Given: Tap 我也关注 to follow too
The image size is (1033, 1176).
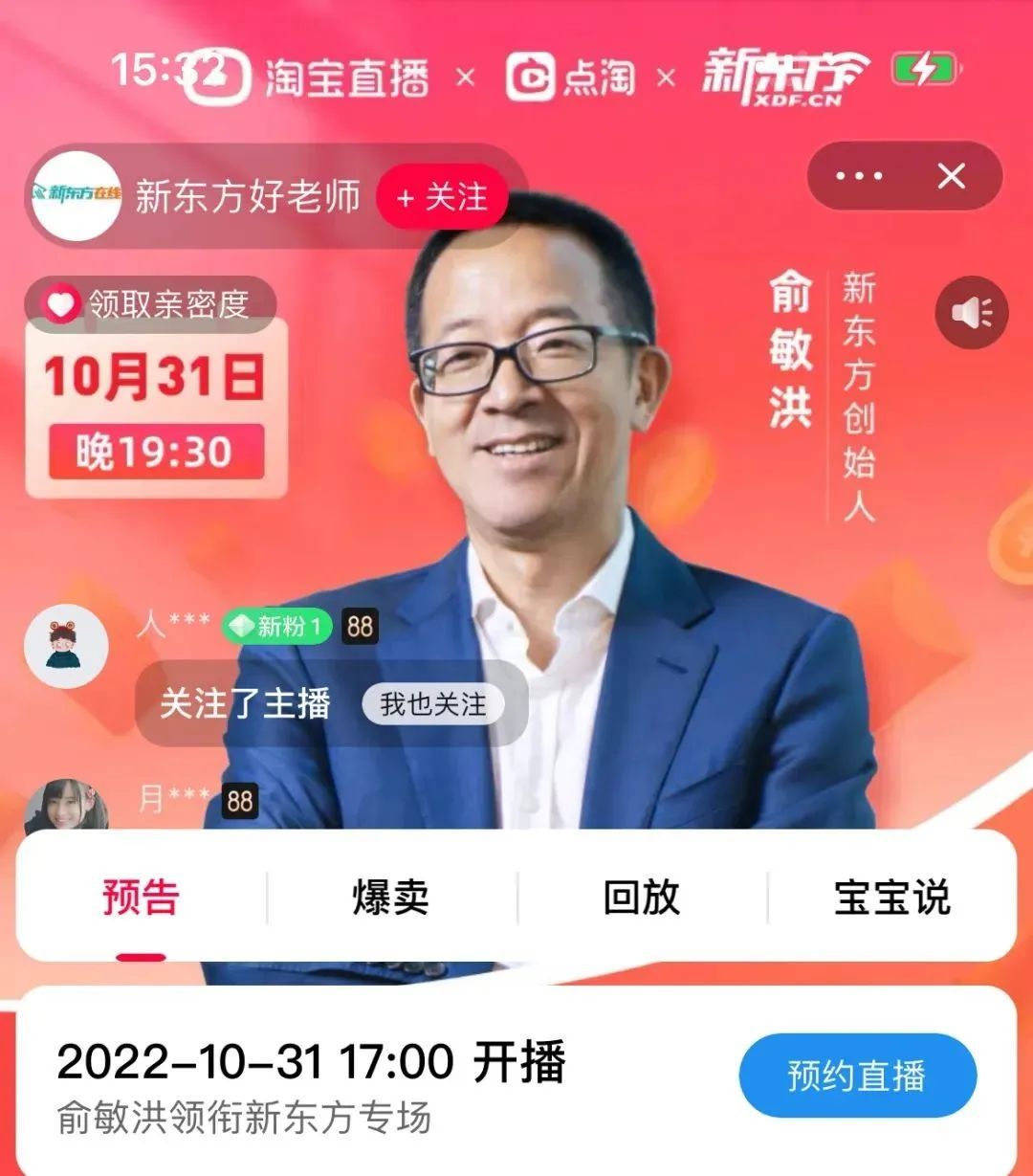Looking at the screenshot, I should click(432, 705).
